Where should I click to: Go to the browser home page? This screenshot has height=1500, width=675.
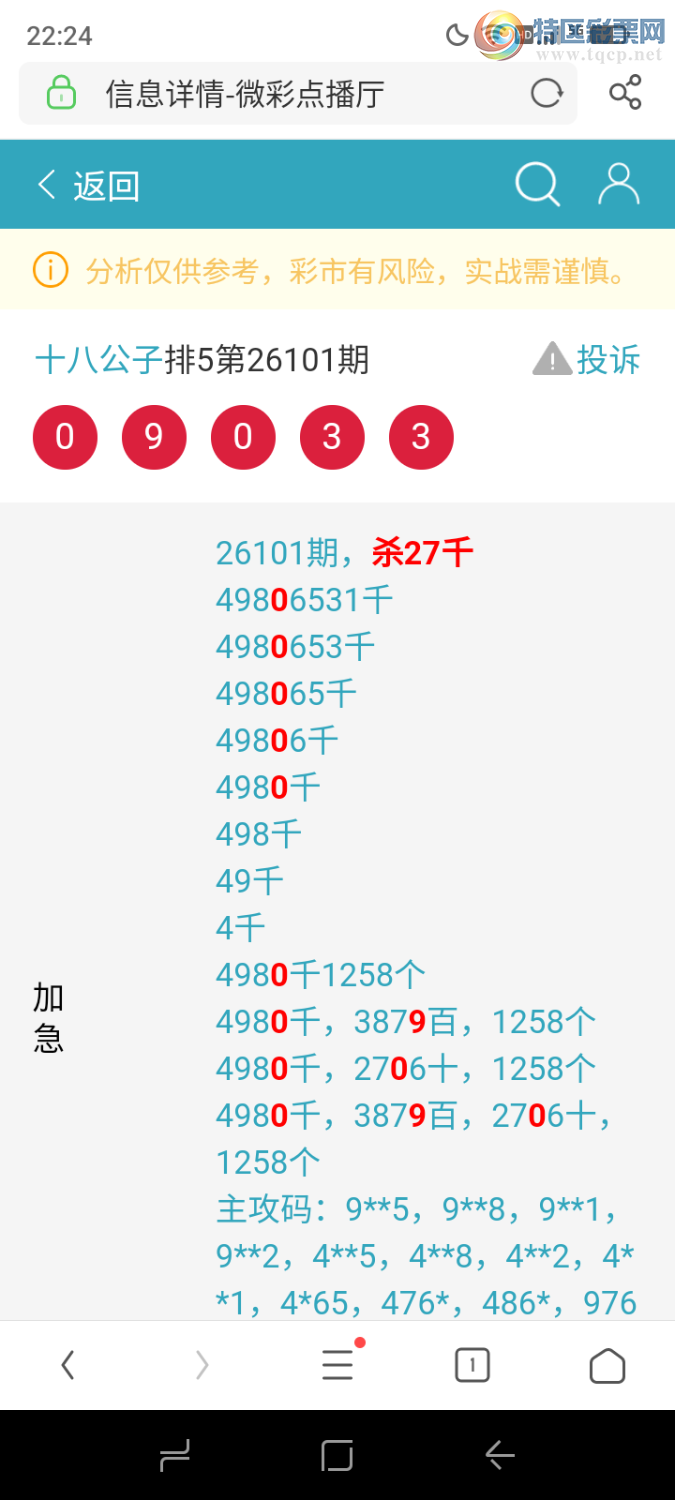coord(607,1365)
